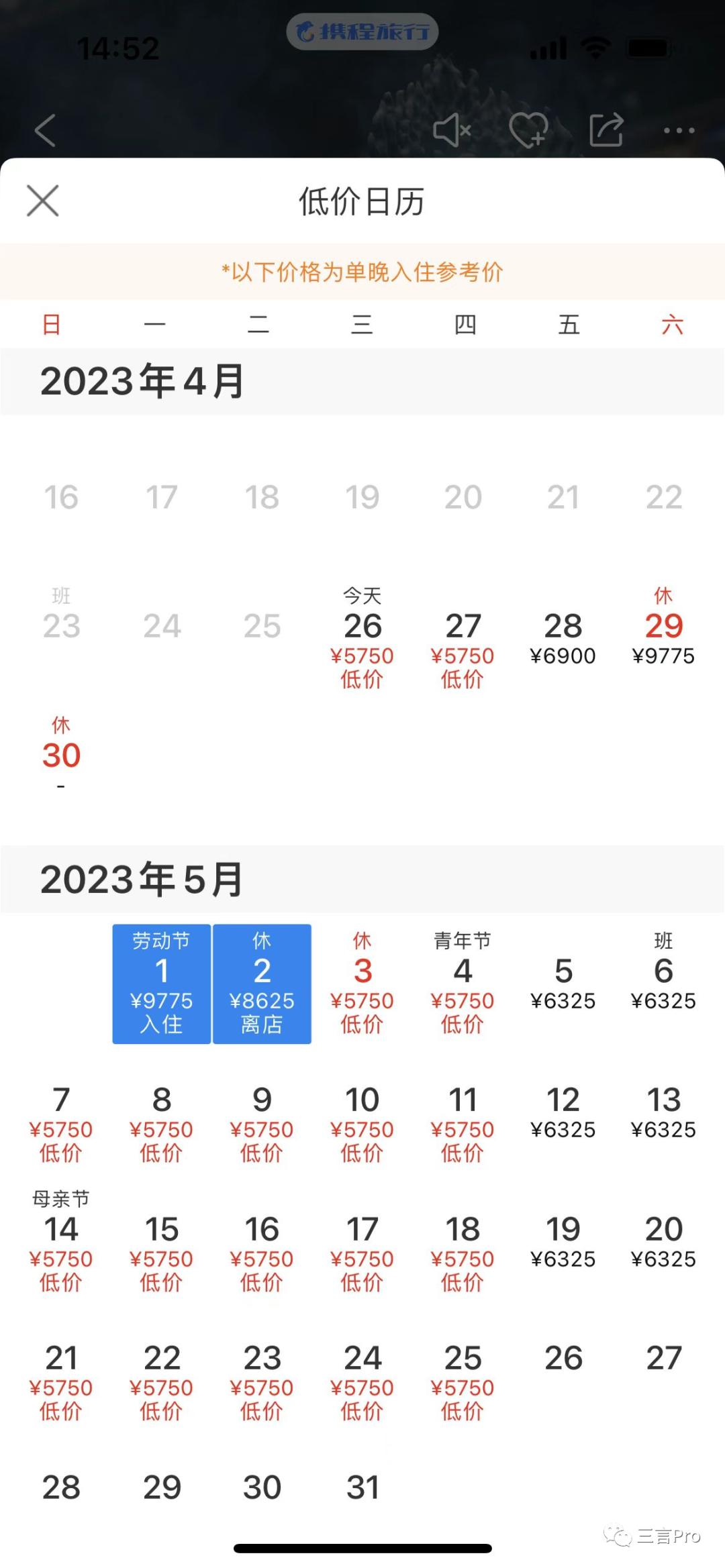The width and height of the screenshot is (725, 1568).
Task: Choose May 13 priced ¥6325
Action: click(x=663, y=1112)
